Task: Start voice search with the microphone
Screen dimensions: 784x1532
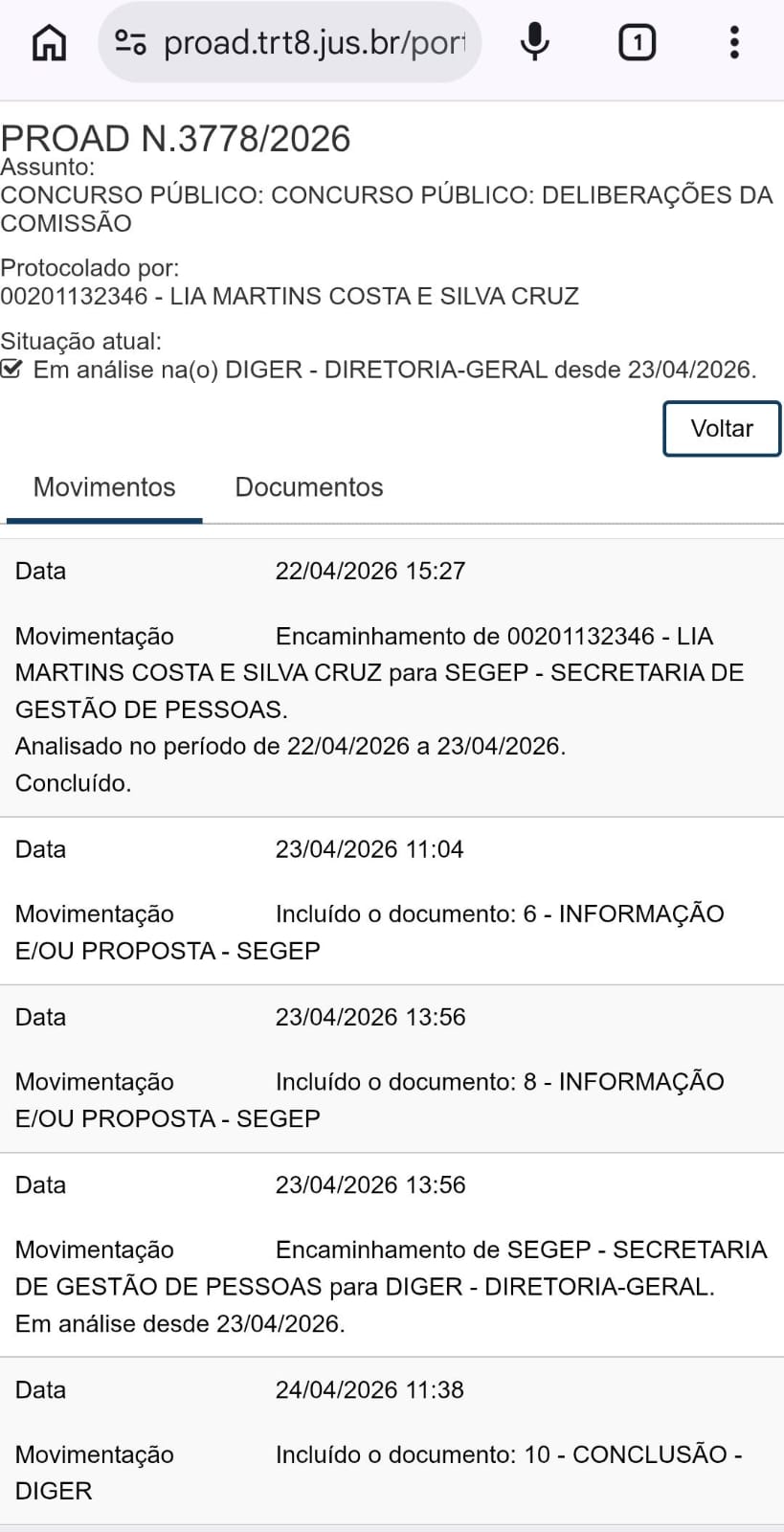Action: (x=535, y=43)
